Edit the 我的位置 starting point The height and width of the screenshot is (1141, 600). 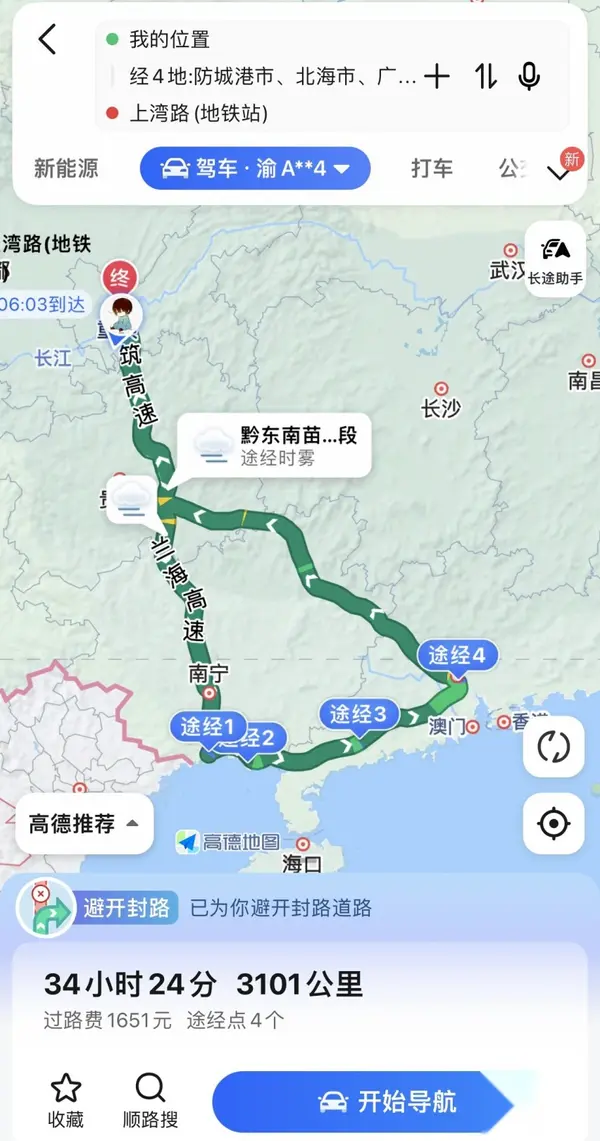pyautogui.click(x=170, y=40)
